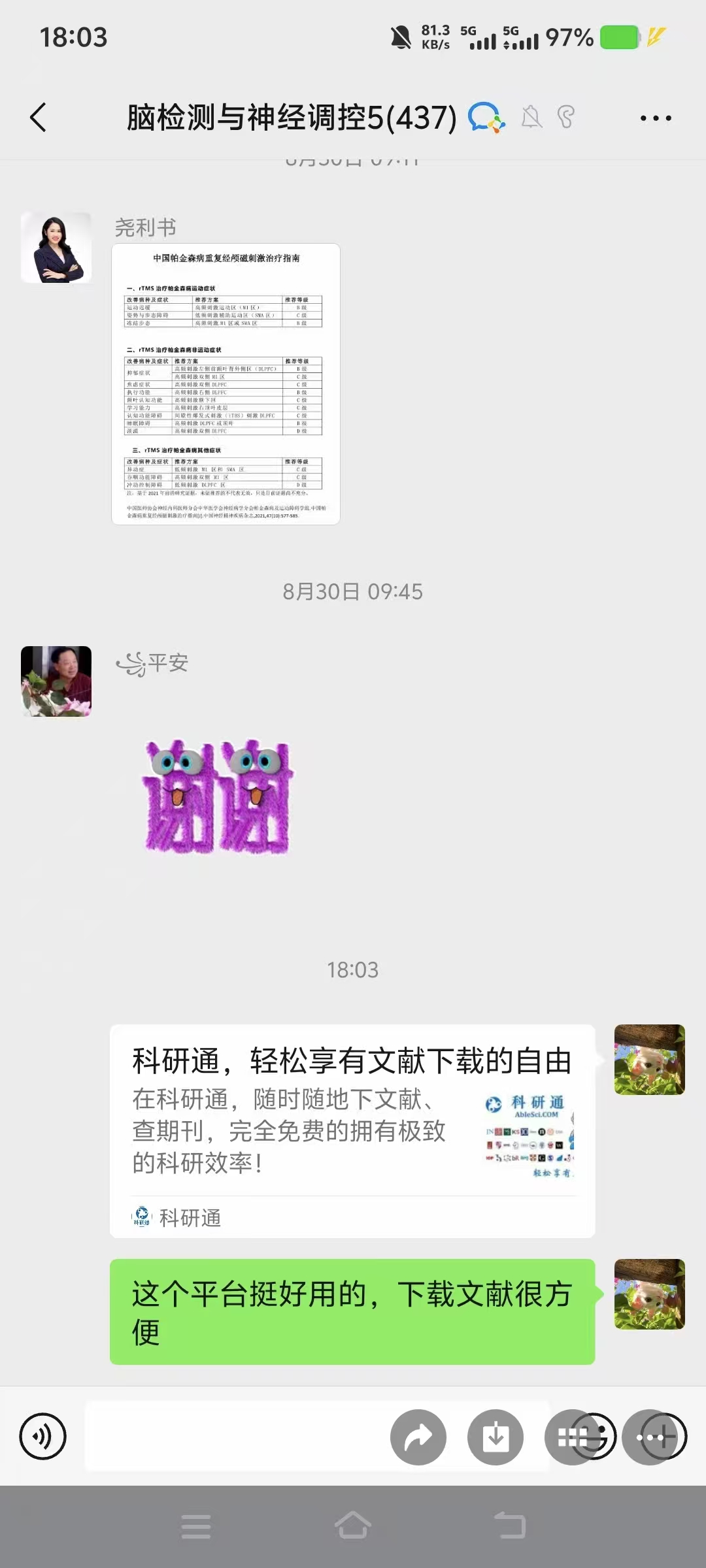Open the purple 谢谢 sticker
Screen dimensions: 706x1568
[218, 797]
